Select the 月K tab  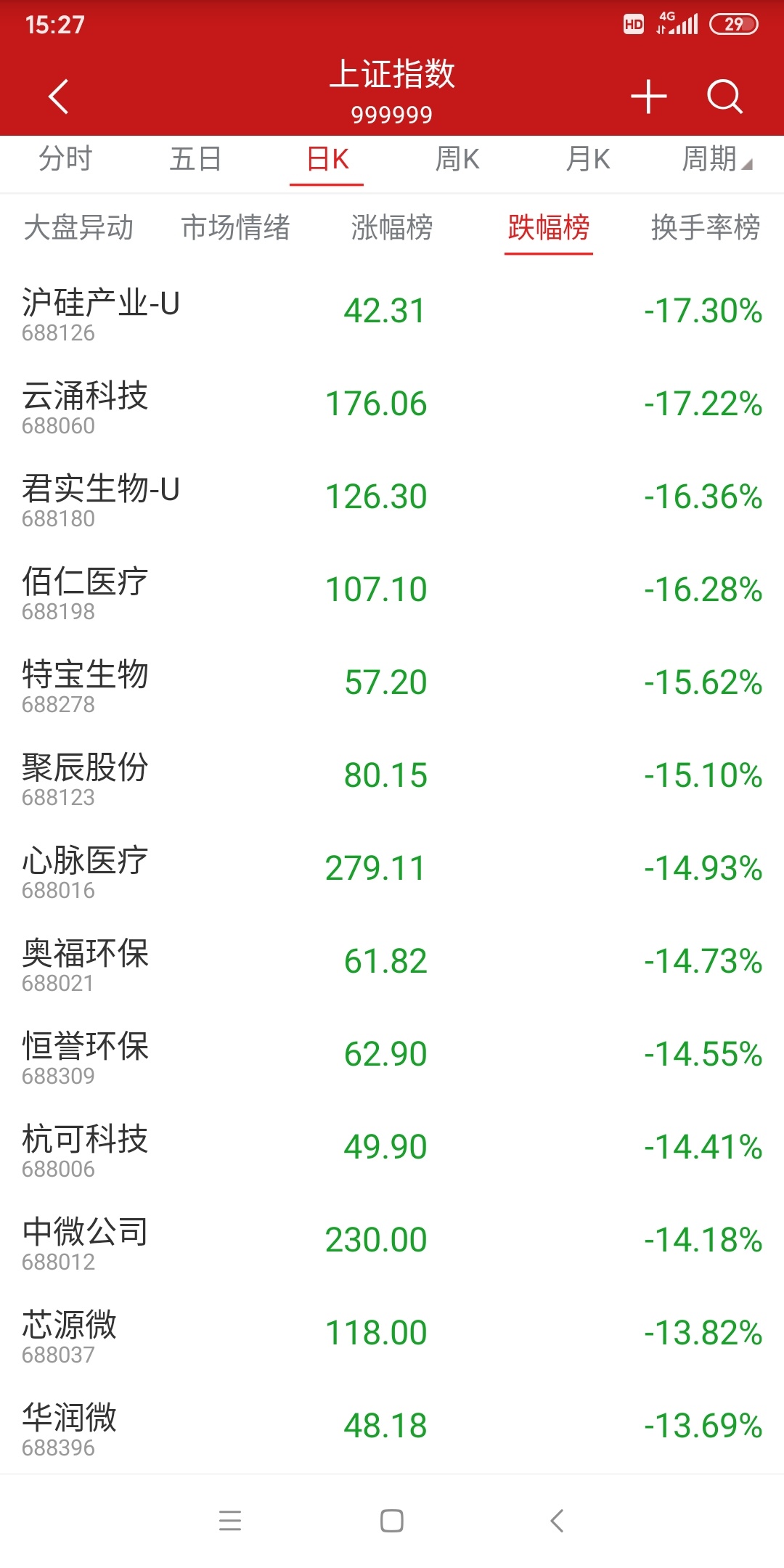(588, 159)
